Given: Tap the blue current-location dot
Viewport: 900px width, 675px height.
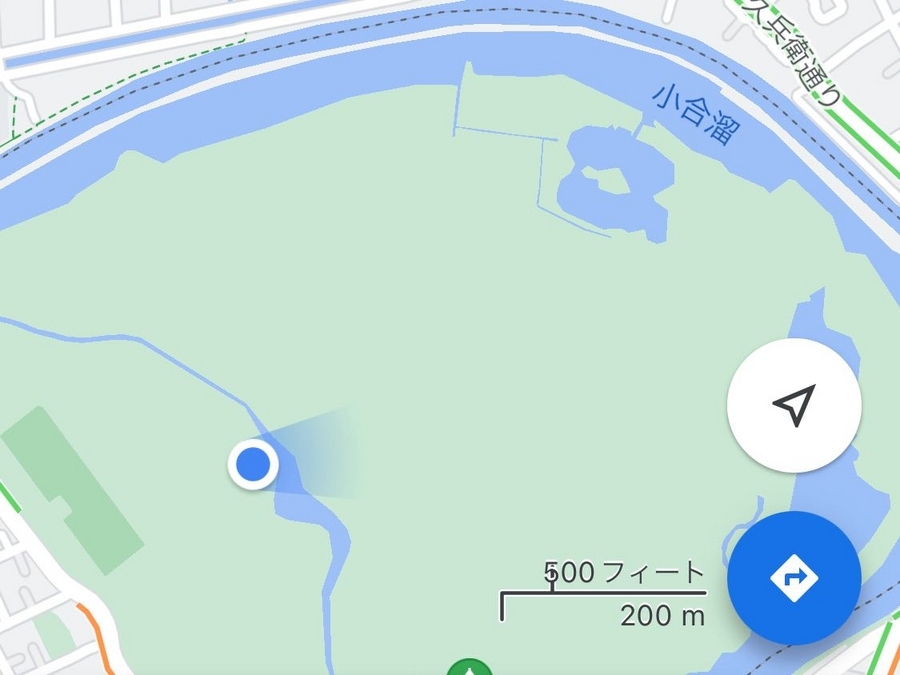Looking at the screenshot, I should click(254, 465).
